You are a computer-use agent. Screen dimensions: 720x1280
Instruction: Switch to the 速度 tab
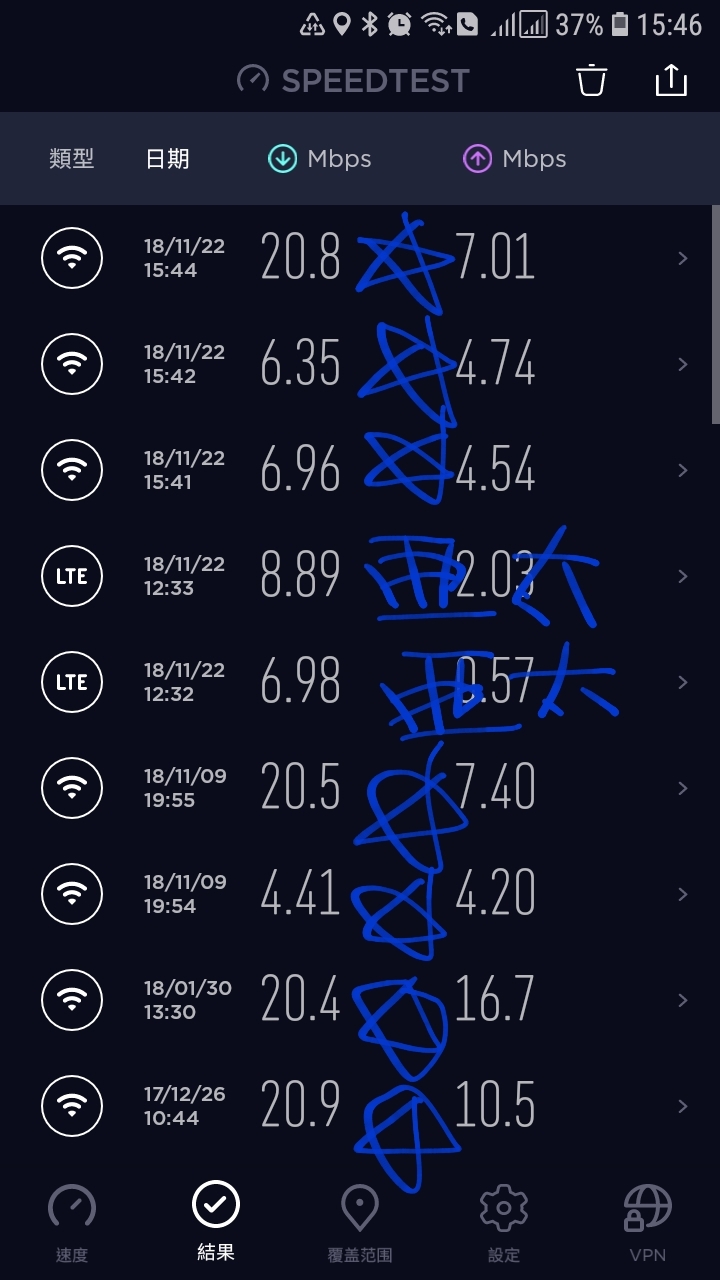(72, 1222)
